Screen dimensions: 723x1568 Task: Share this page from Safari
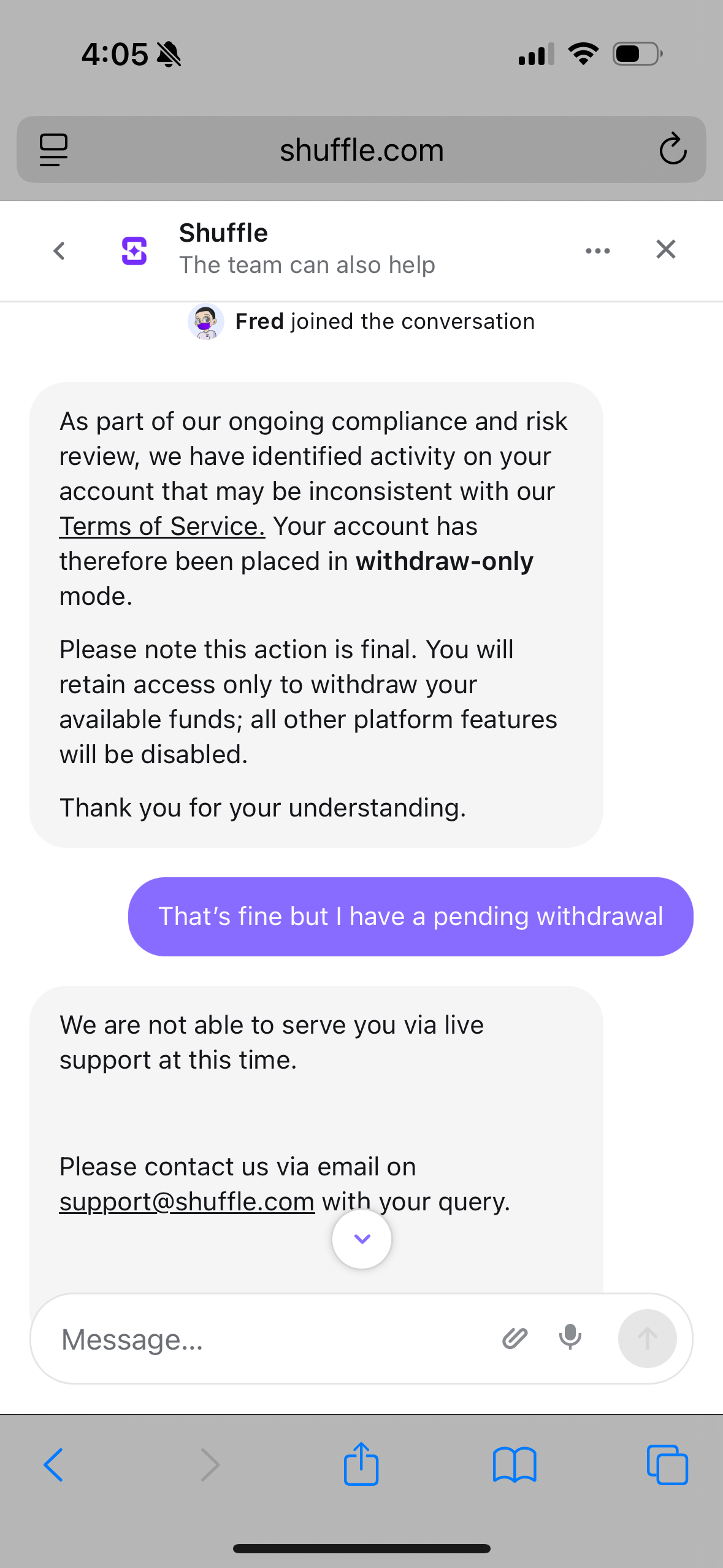click(x=361, y=1464)
